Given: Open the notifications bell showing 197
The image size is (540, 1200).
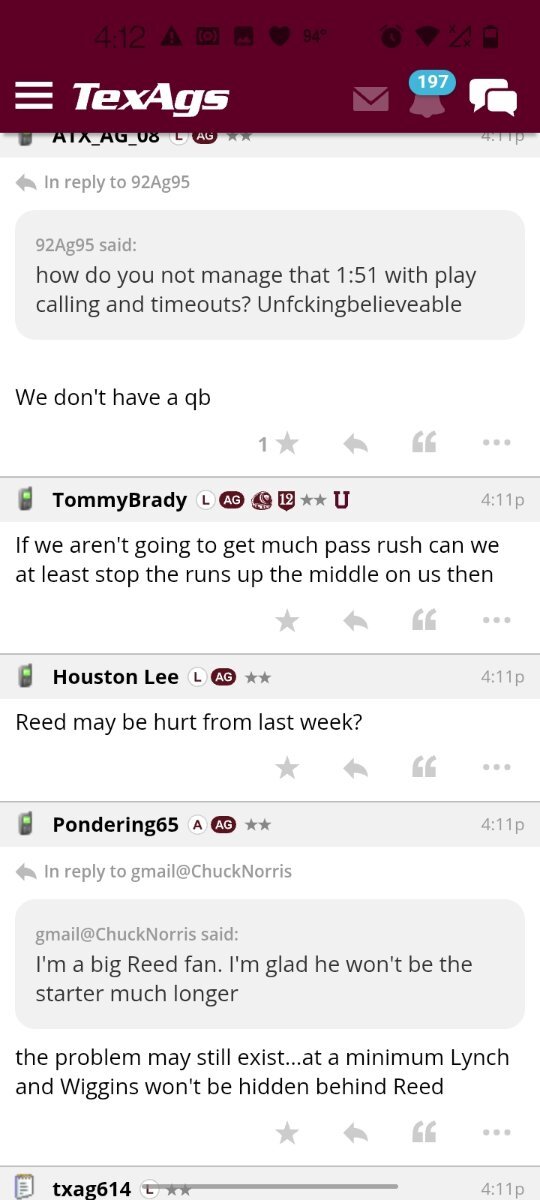Looking at the screenshot, I should click(x=428, y=97).
